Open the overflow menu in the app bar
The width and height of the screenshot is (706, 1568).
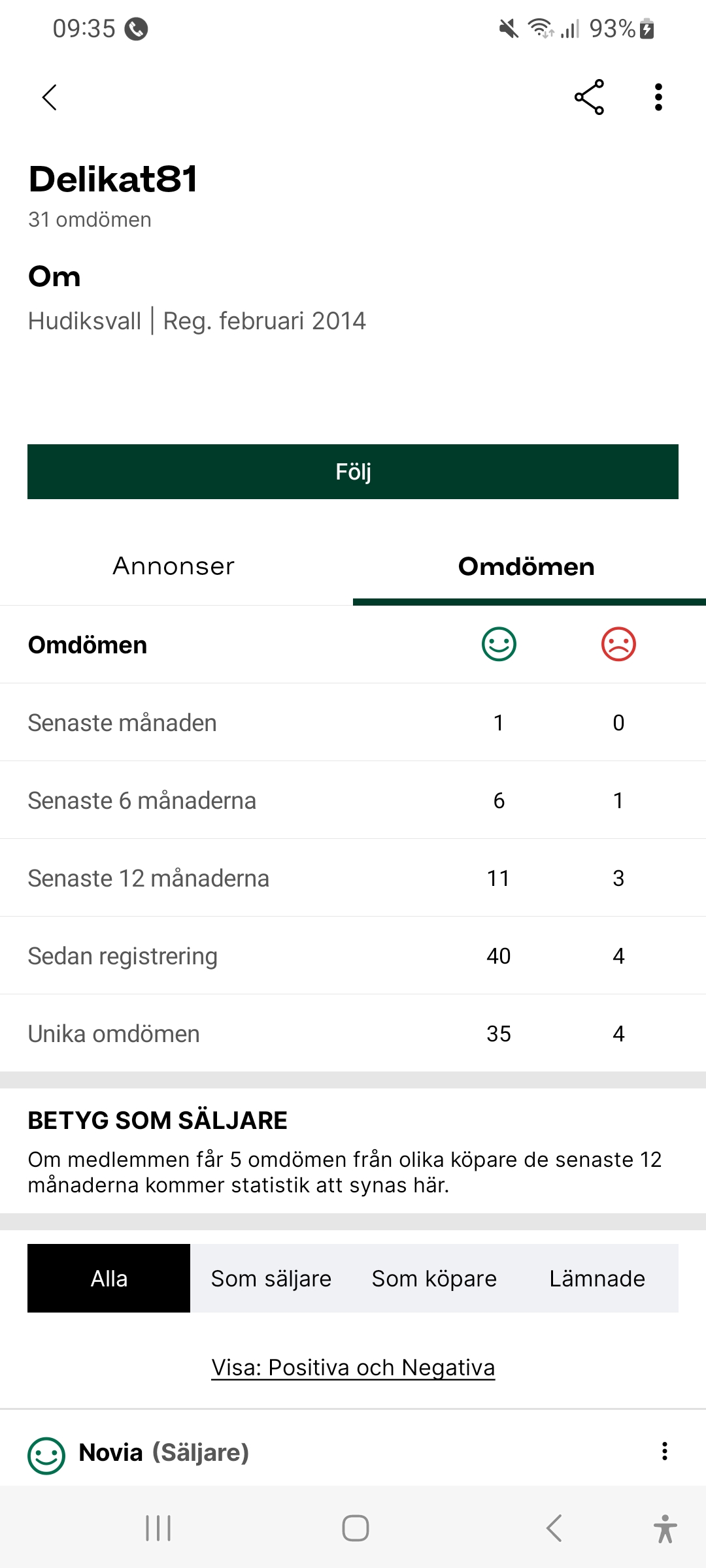(x=658, y=97)
